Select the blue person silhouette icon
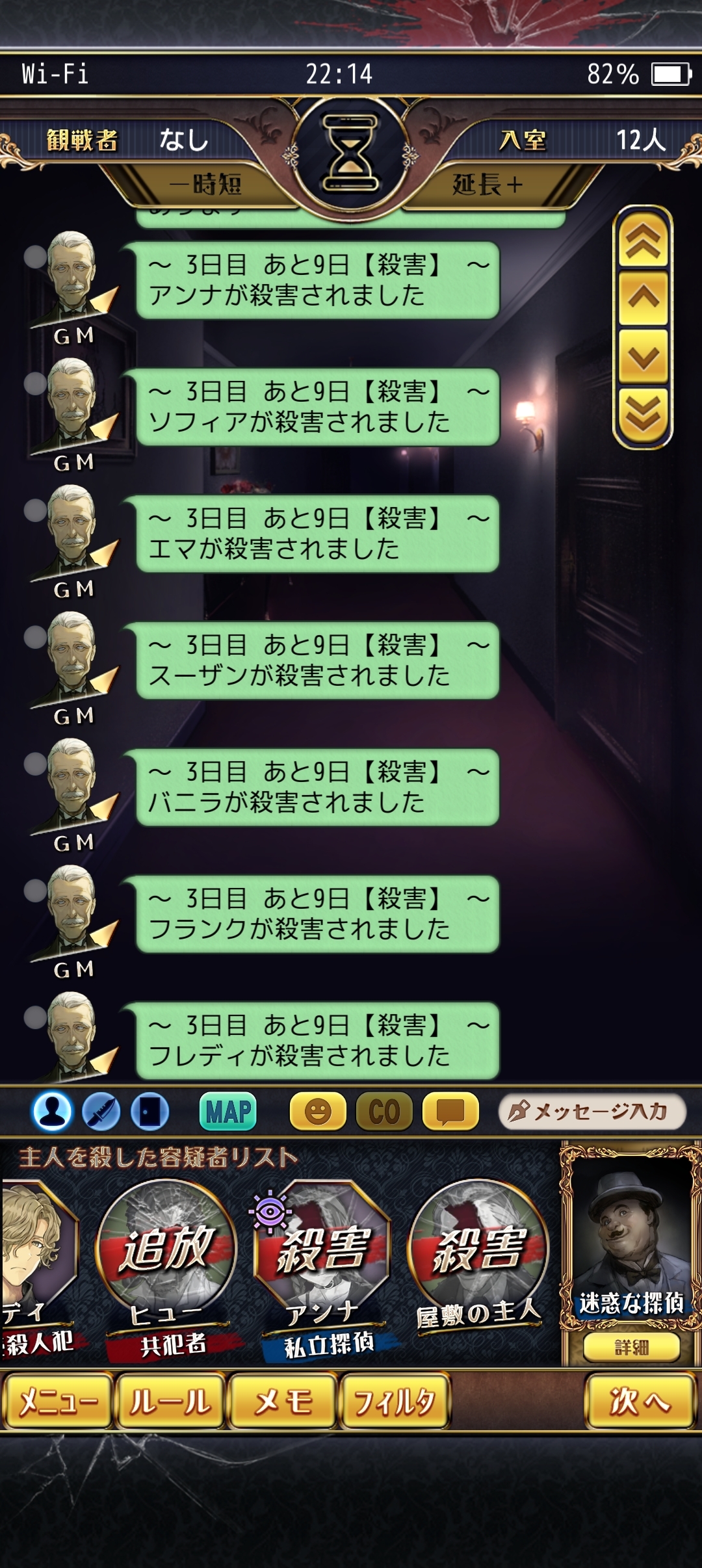This screenshot has height=1568, width=702. tap(52, 1111)
